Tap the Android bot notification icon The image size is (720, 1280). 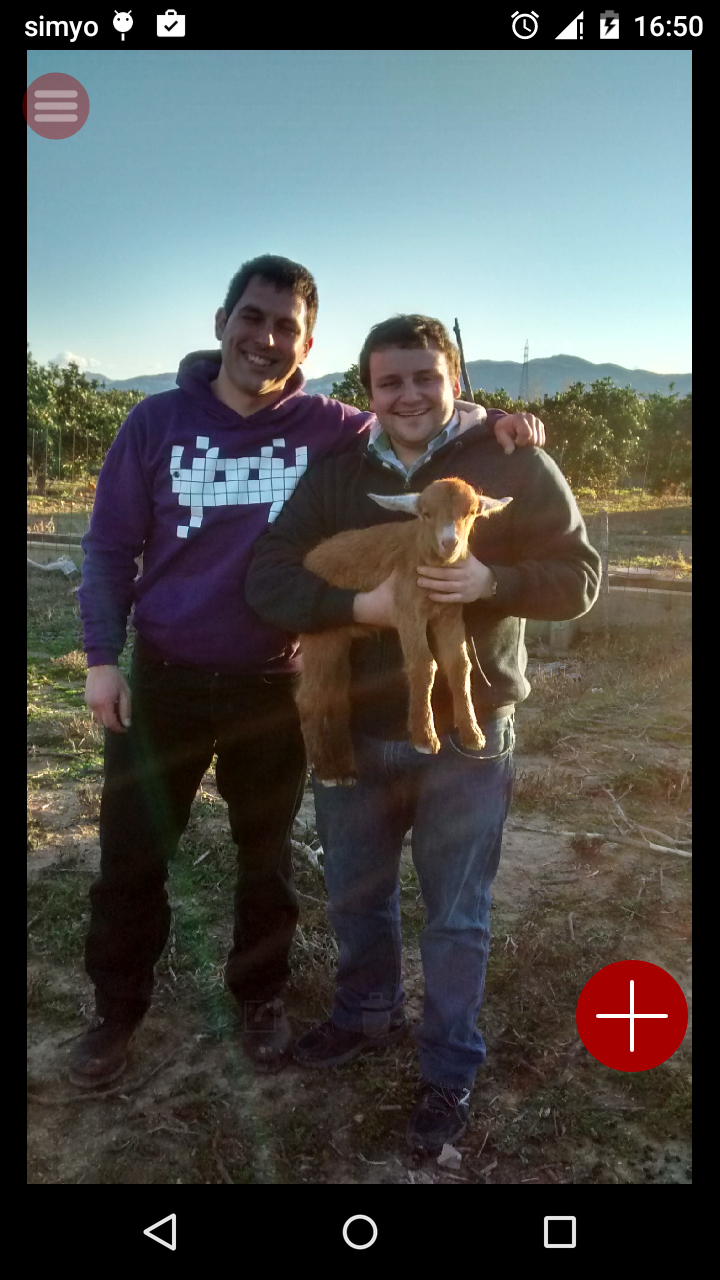(122, 26)
